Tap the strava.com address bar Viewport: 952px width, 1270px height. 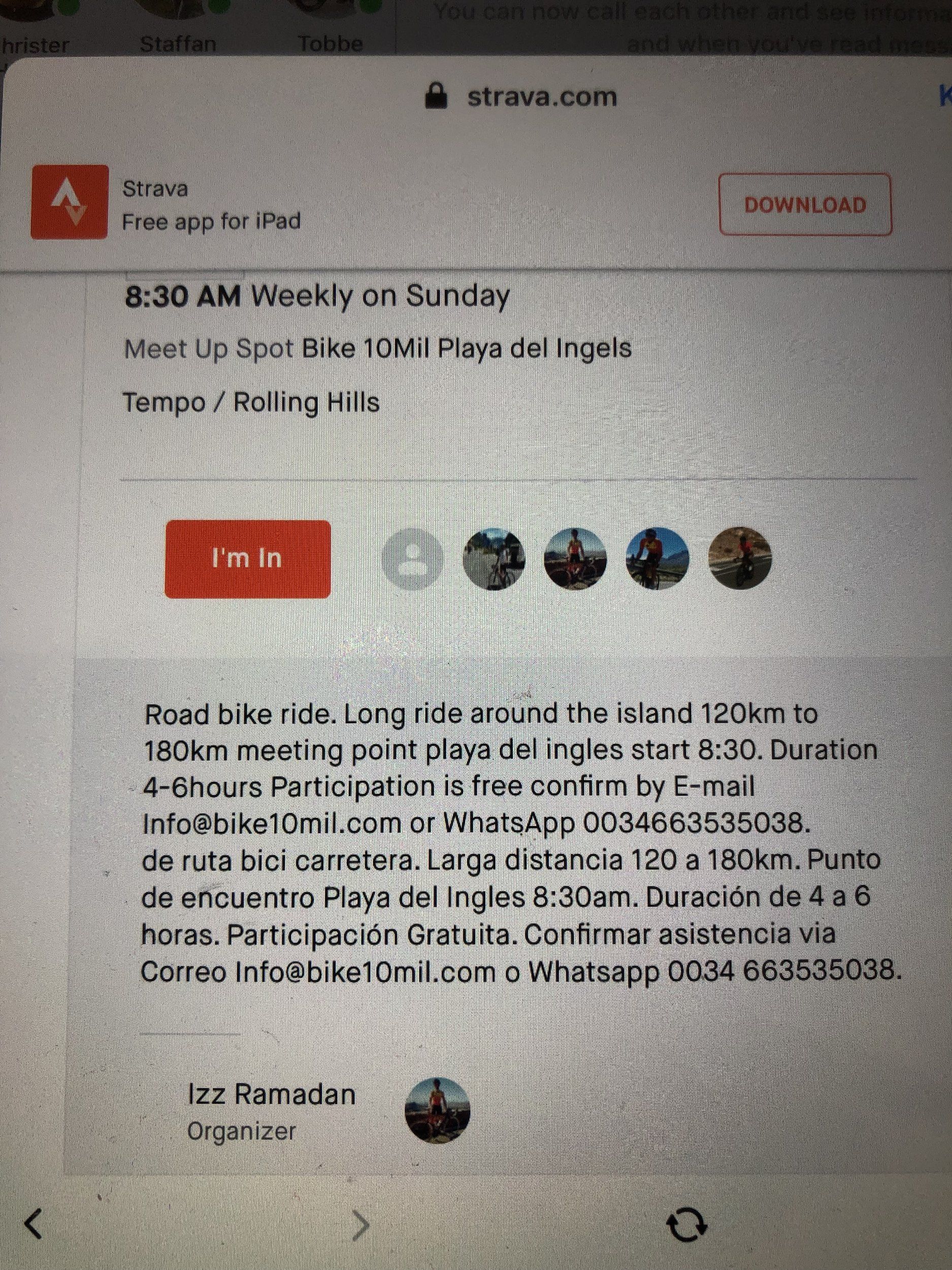521,97
